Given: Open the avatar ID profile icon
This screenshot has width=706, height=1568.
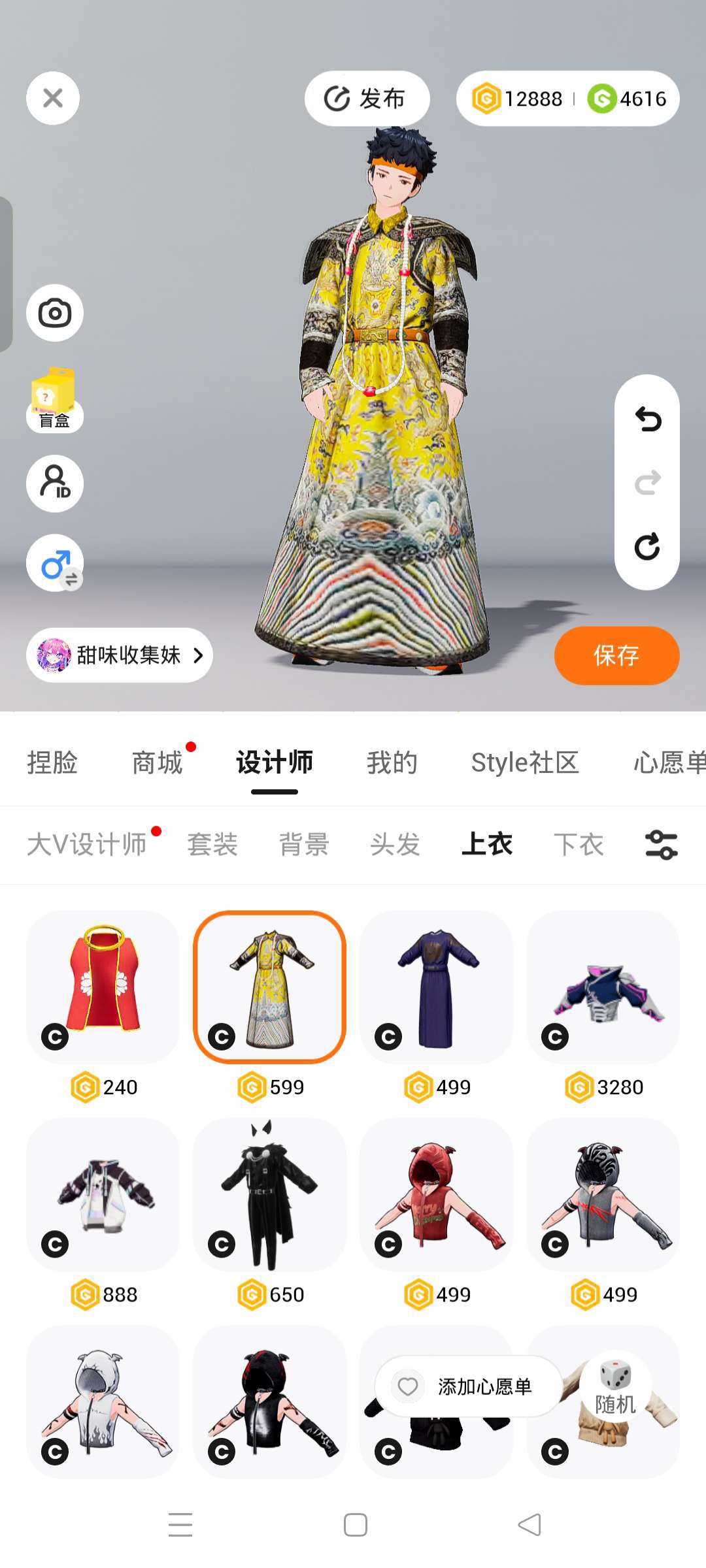Looking at the screenshot, I should point(55,483).
